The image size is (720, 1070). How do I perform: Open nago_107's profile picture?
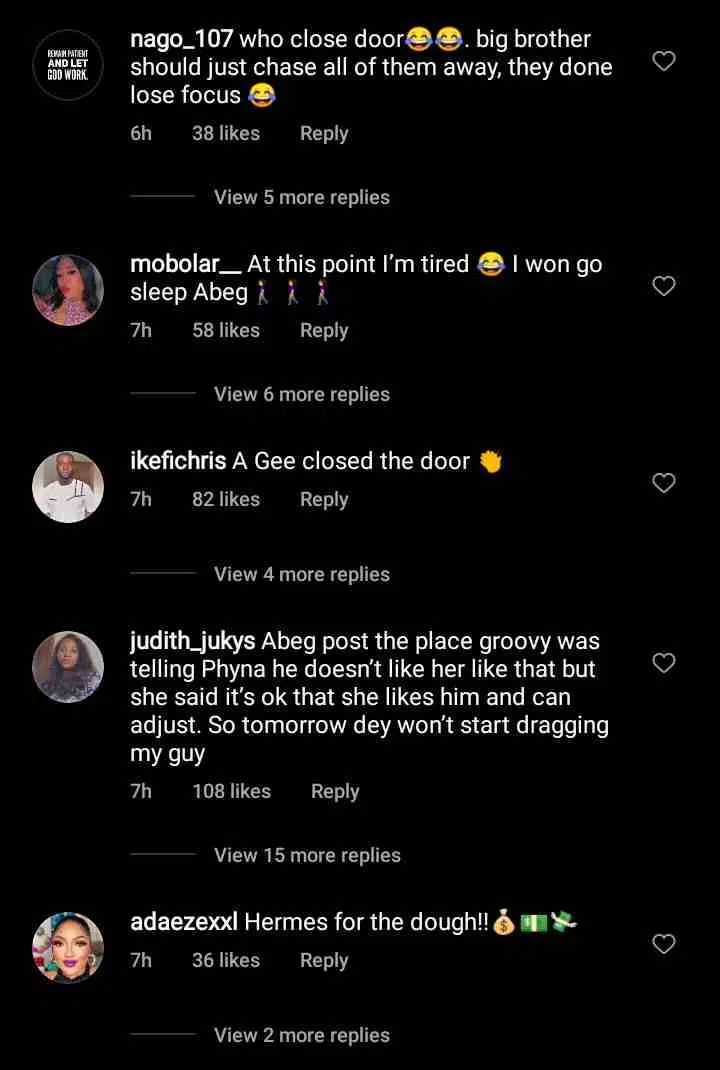tap(68, 63)
